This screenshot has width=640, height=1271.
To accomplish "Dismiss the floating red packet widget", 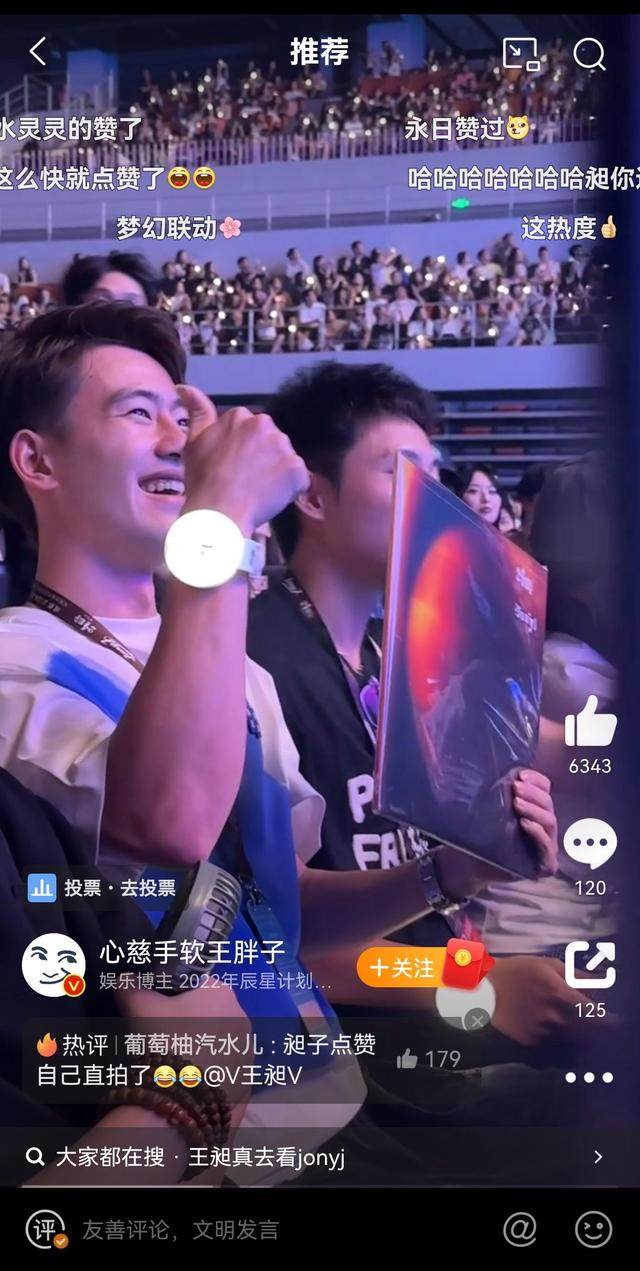I will click(x=477, y=1019).
